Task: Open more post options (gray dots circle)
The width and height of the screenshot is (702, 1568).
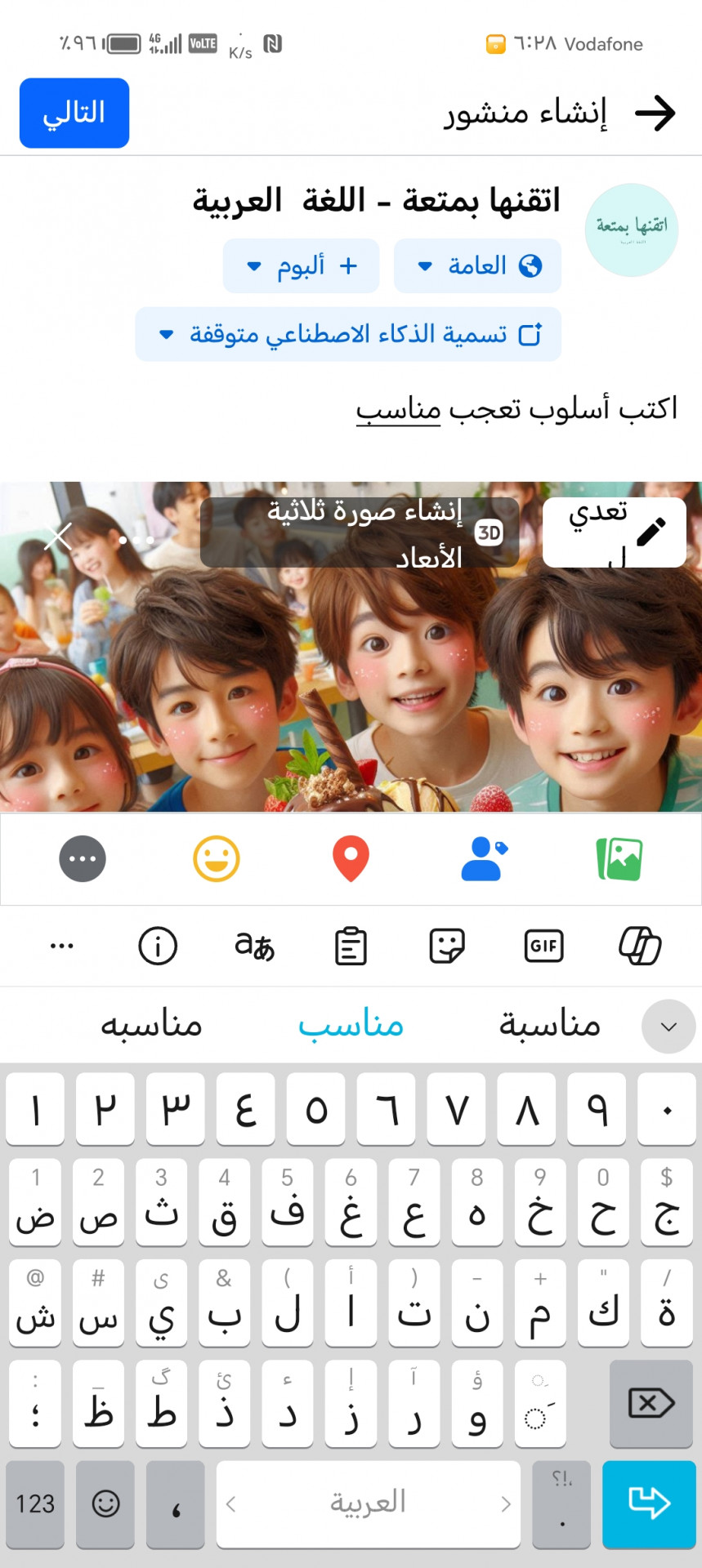Action: (83, 859)
